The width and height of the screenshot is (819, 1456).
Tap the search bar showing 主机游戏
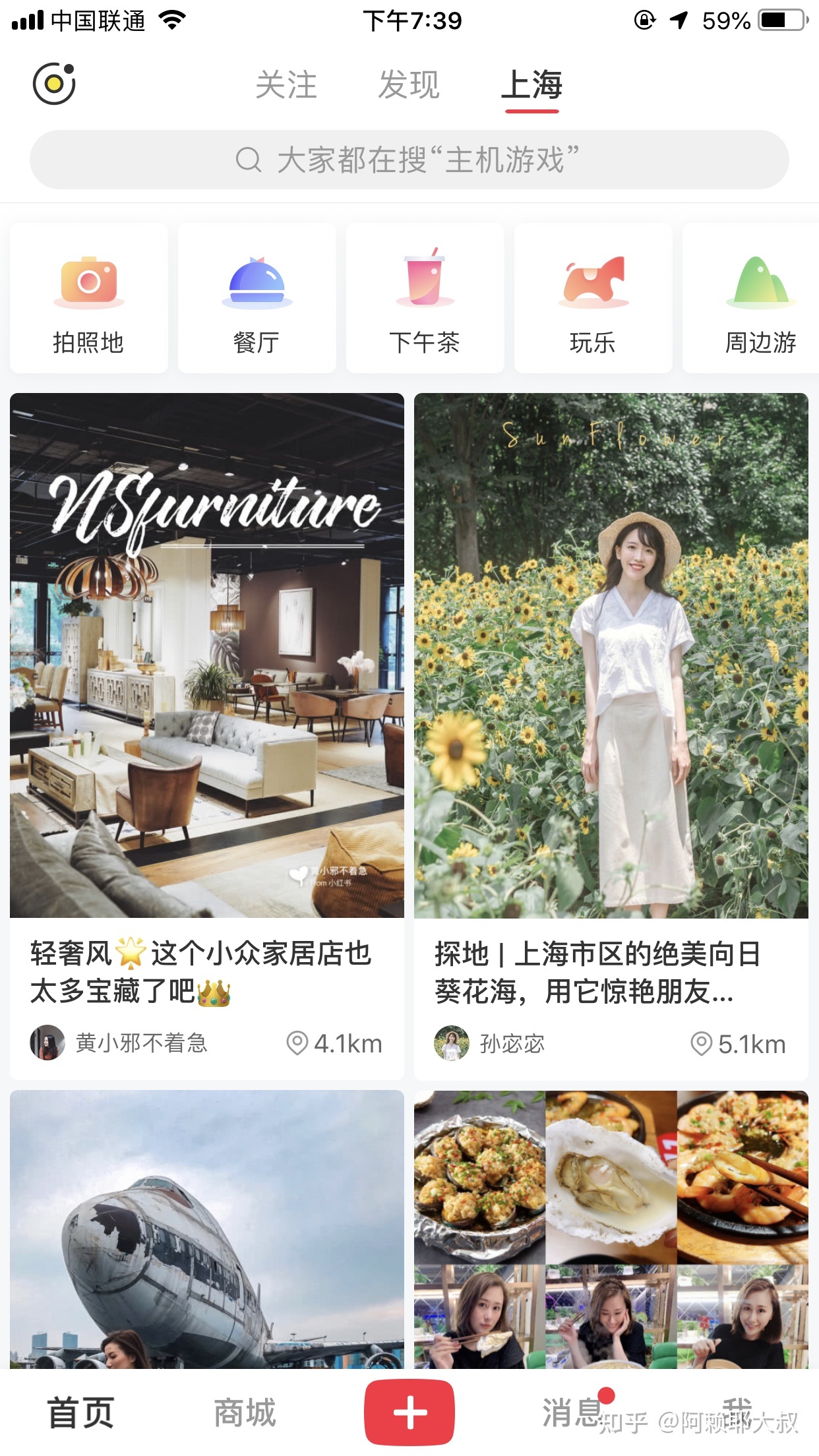tap(409, 158)
